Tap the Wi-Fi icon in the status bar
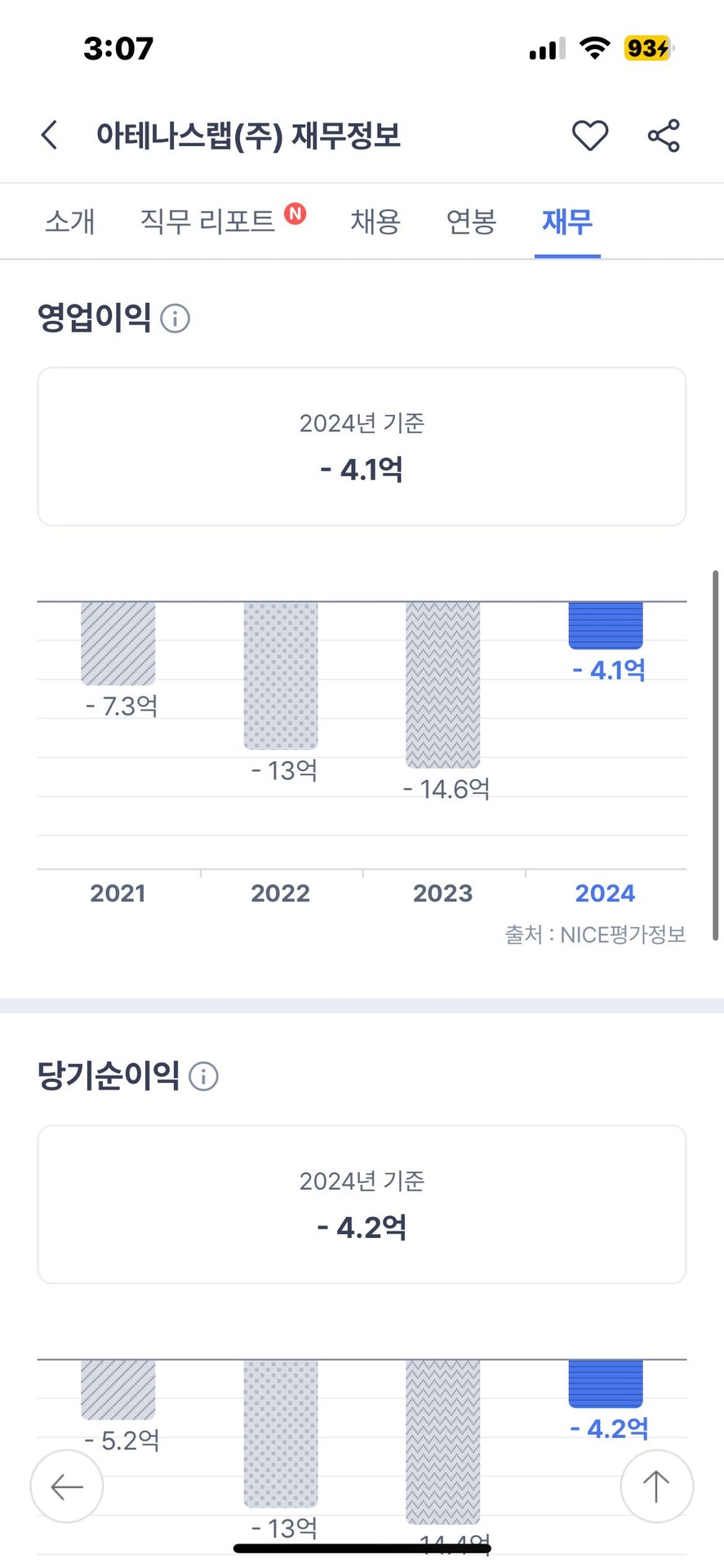 point(595,47)
